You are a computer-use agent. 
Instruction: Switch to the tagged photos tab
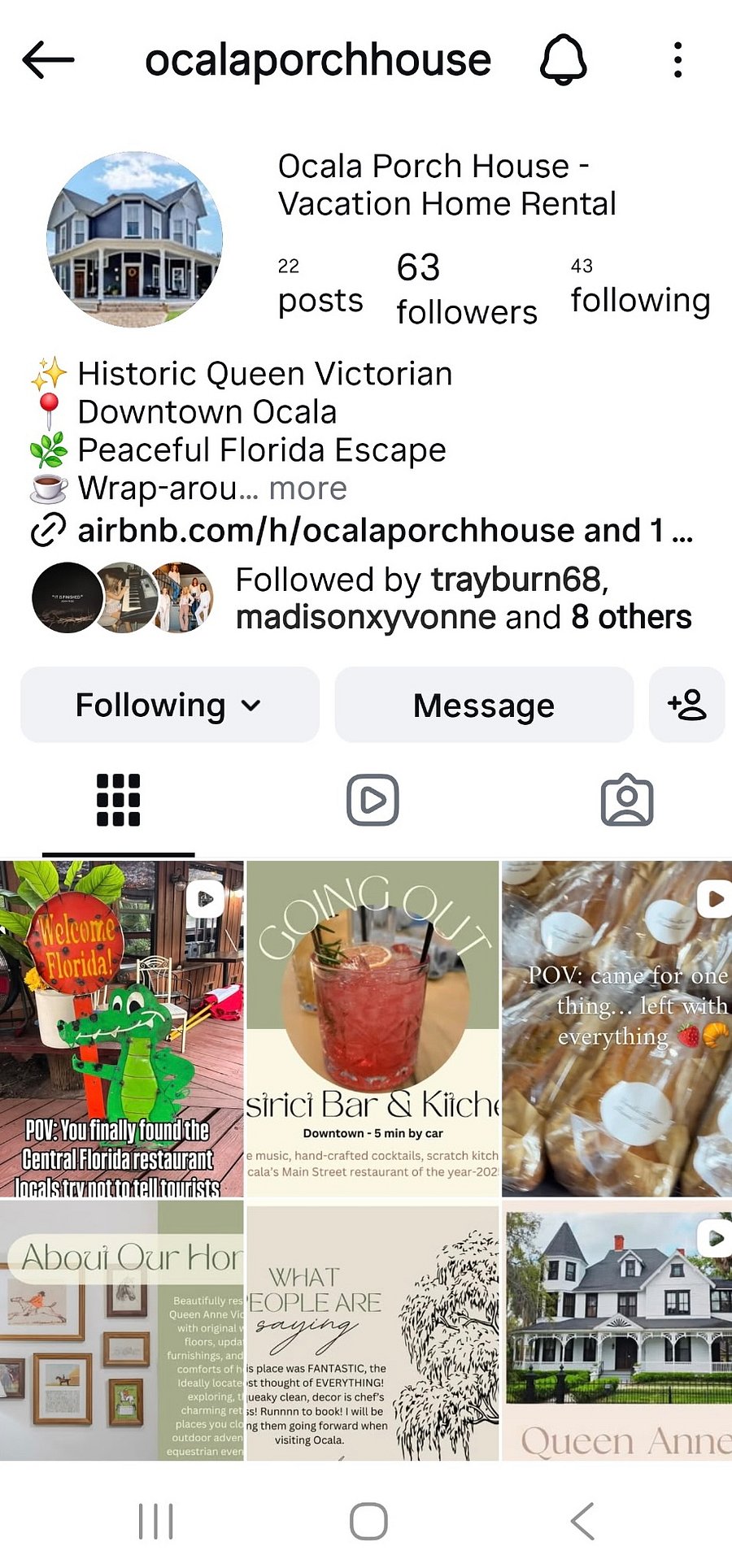click(626, 801)
